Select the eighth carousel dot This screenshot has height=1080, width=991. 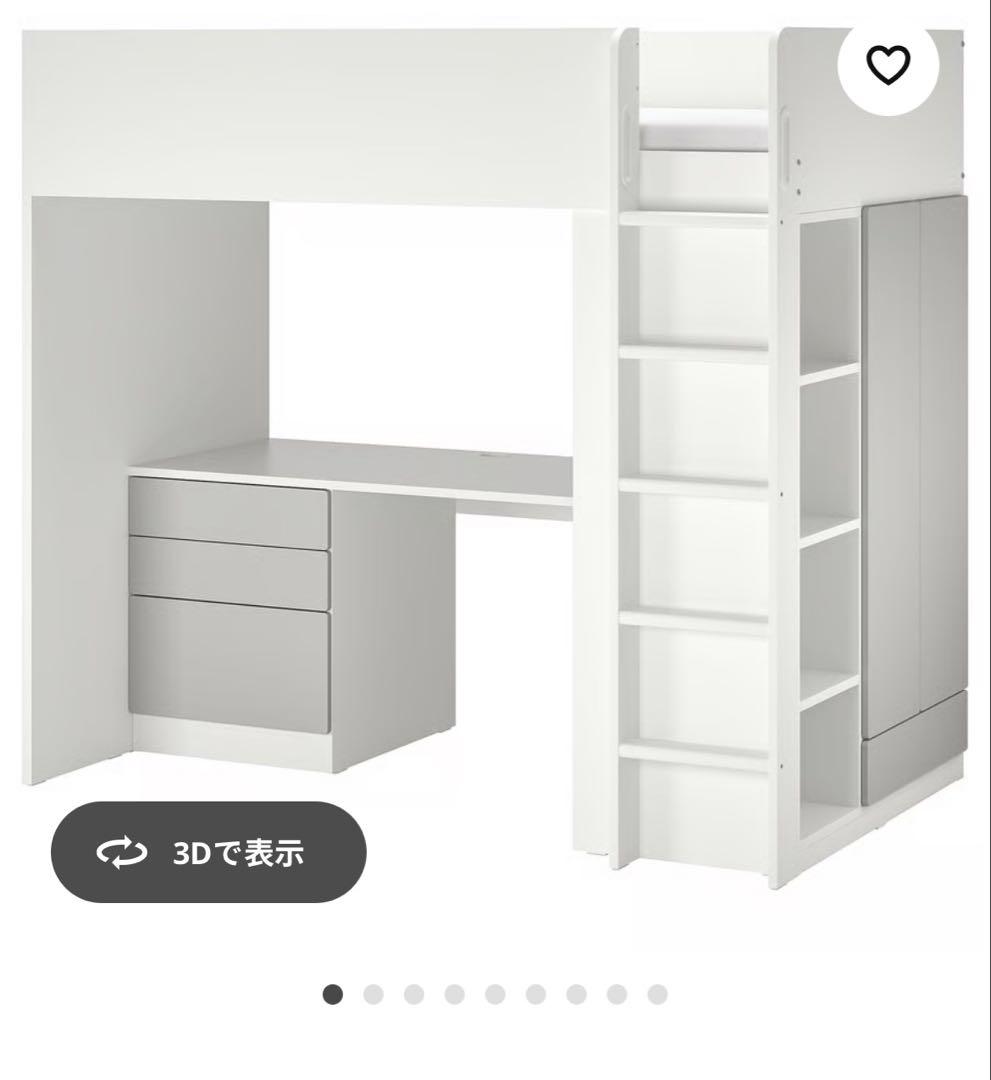click(615, 995)
